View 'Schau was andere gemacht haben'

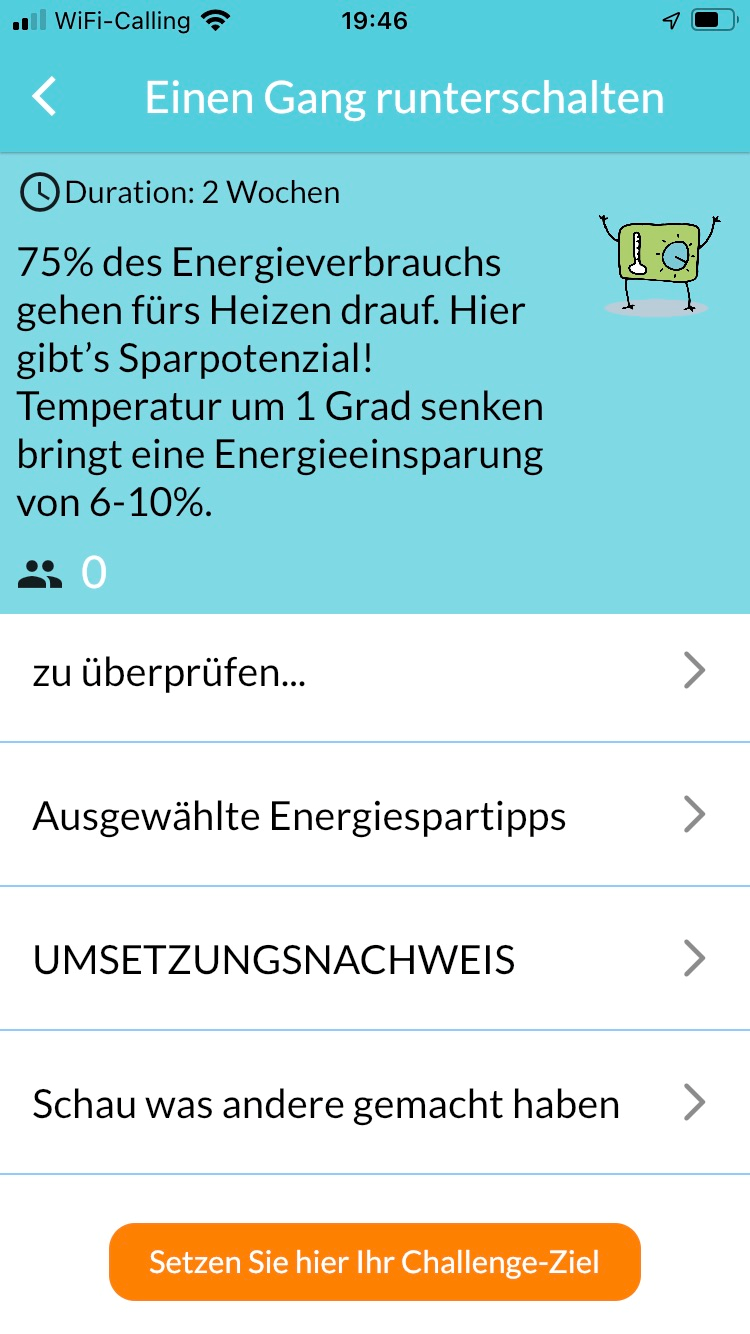coord(374,1104)
